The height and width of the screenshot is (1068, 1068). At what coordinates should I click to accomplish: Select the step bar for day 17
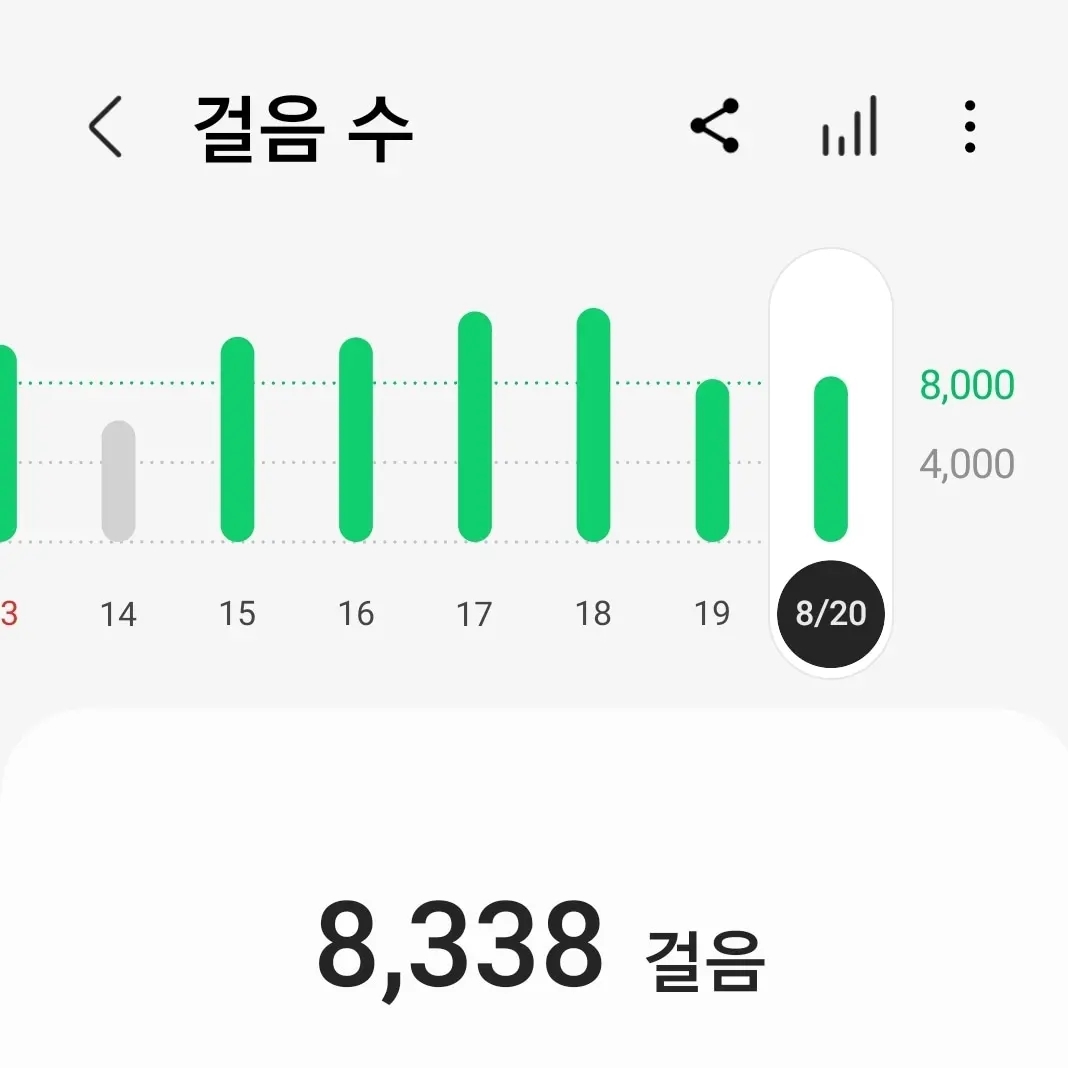(475, 427)
